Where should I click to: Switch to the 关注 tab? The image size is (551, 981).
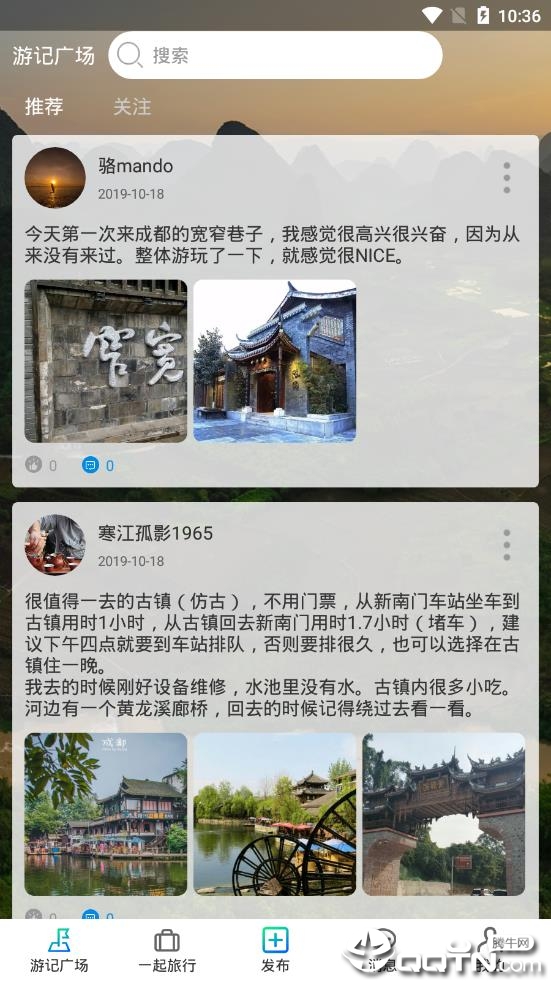click(132, 106)
